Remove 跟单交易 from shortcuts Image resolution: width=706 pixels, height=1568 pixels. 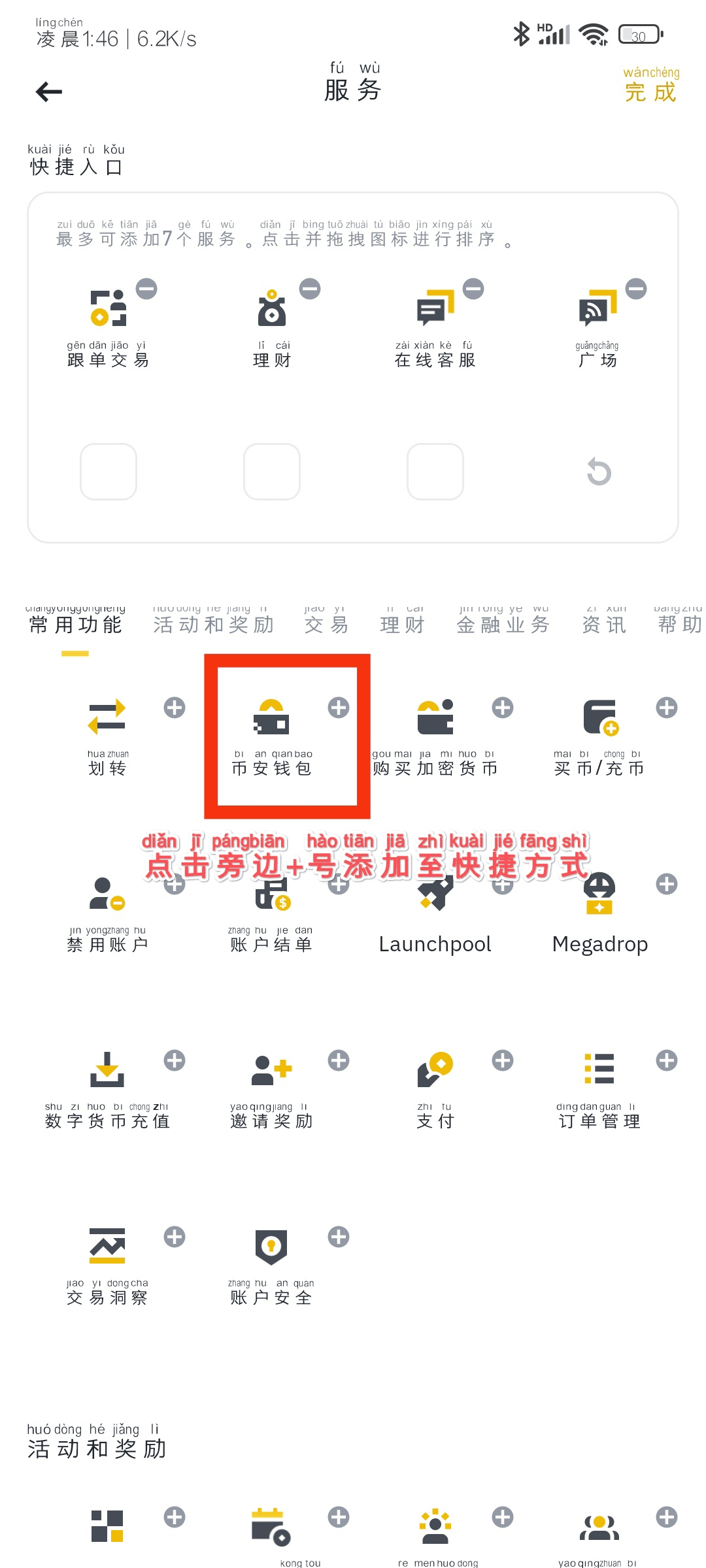tap(146, 289)
